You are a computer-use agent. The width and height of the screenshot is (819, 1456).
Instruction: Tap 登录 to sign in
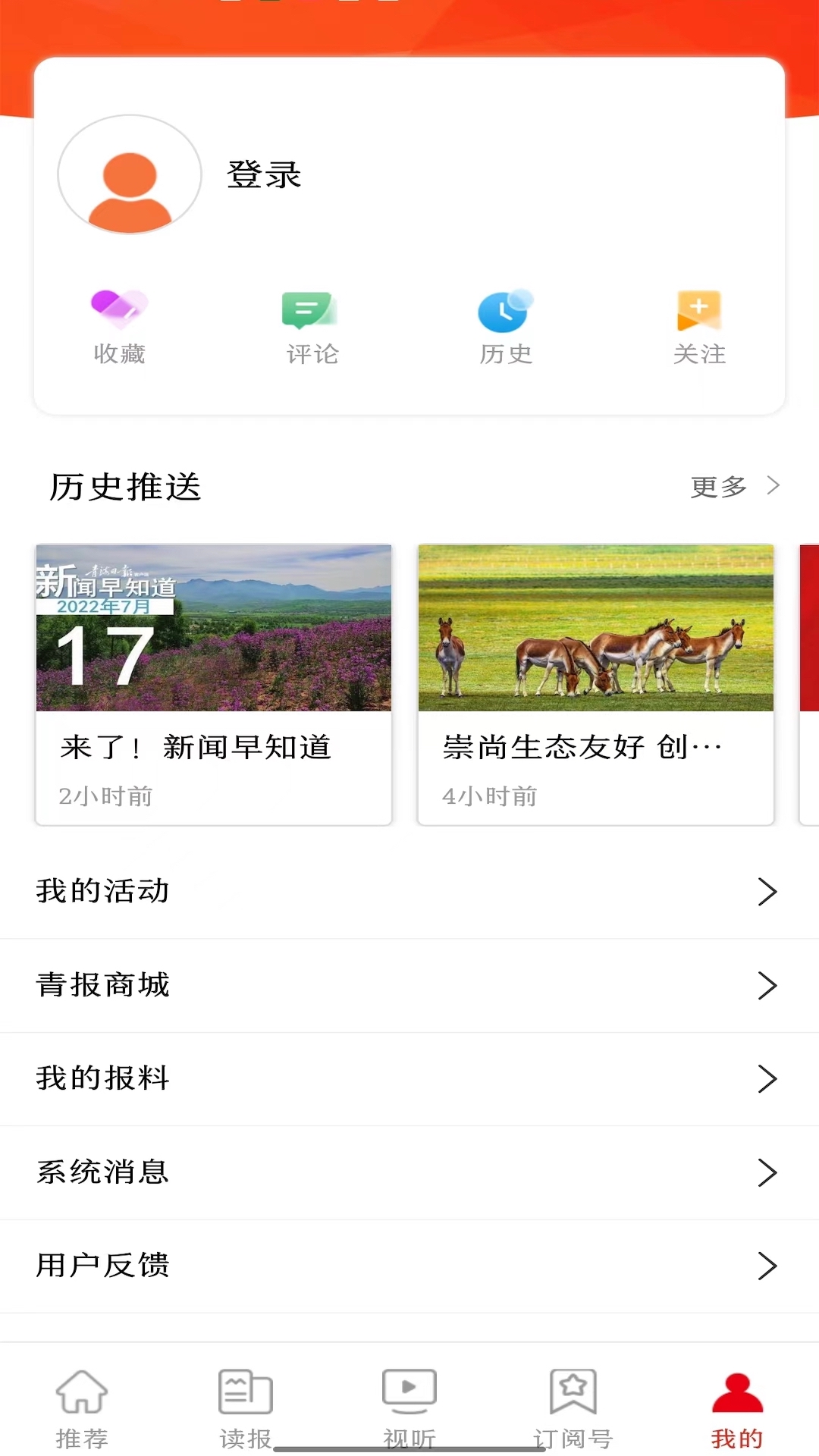click(x=264, y=175)
